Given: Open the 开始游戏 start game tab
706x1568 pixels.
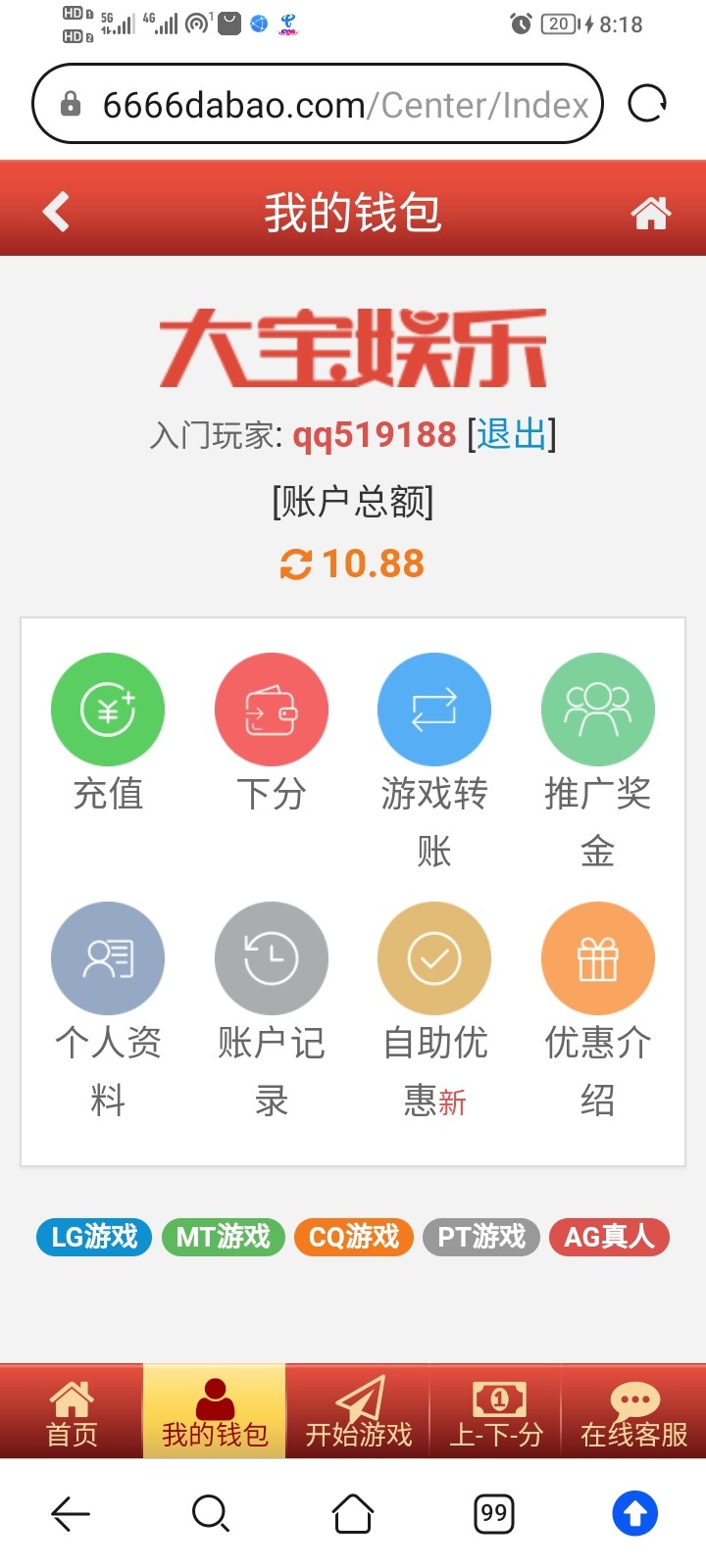Looking at the screenshot, I should coord(355,1411).
